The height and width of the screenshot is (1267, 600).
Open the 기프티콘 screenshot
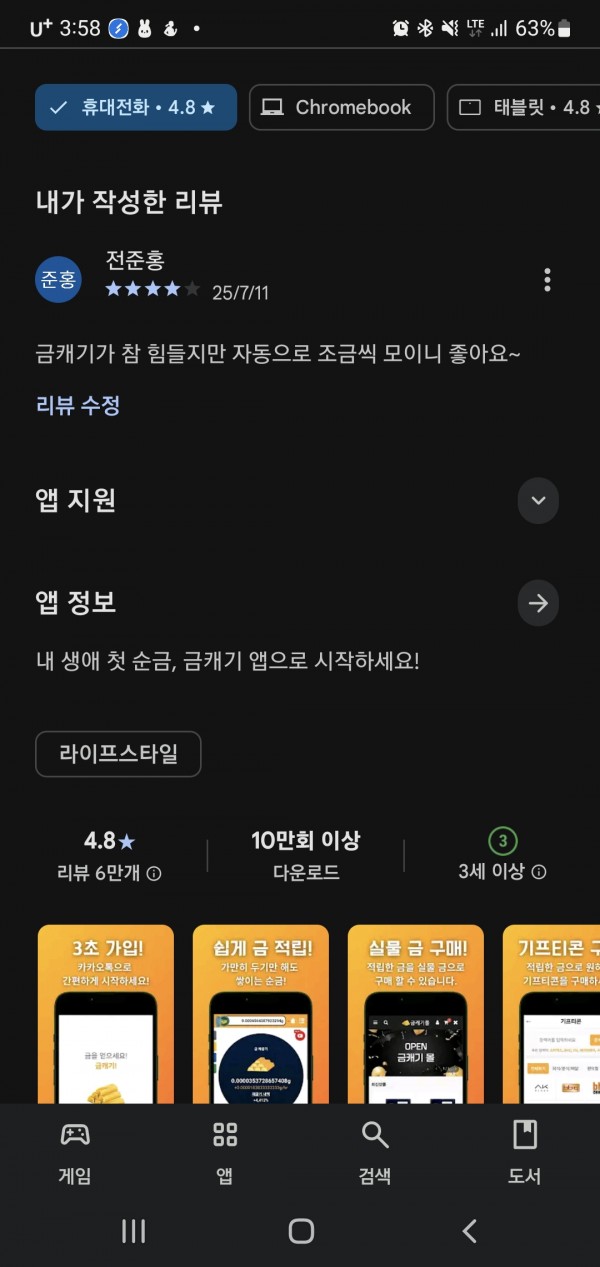551,1014
